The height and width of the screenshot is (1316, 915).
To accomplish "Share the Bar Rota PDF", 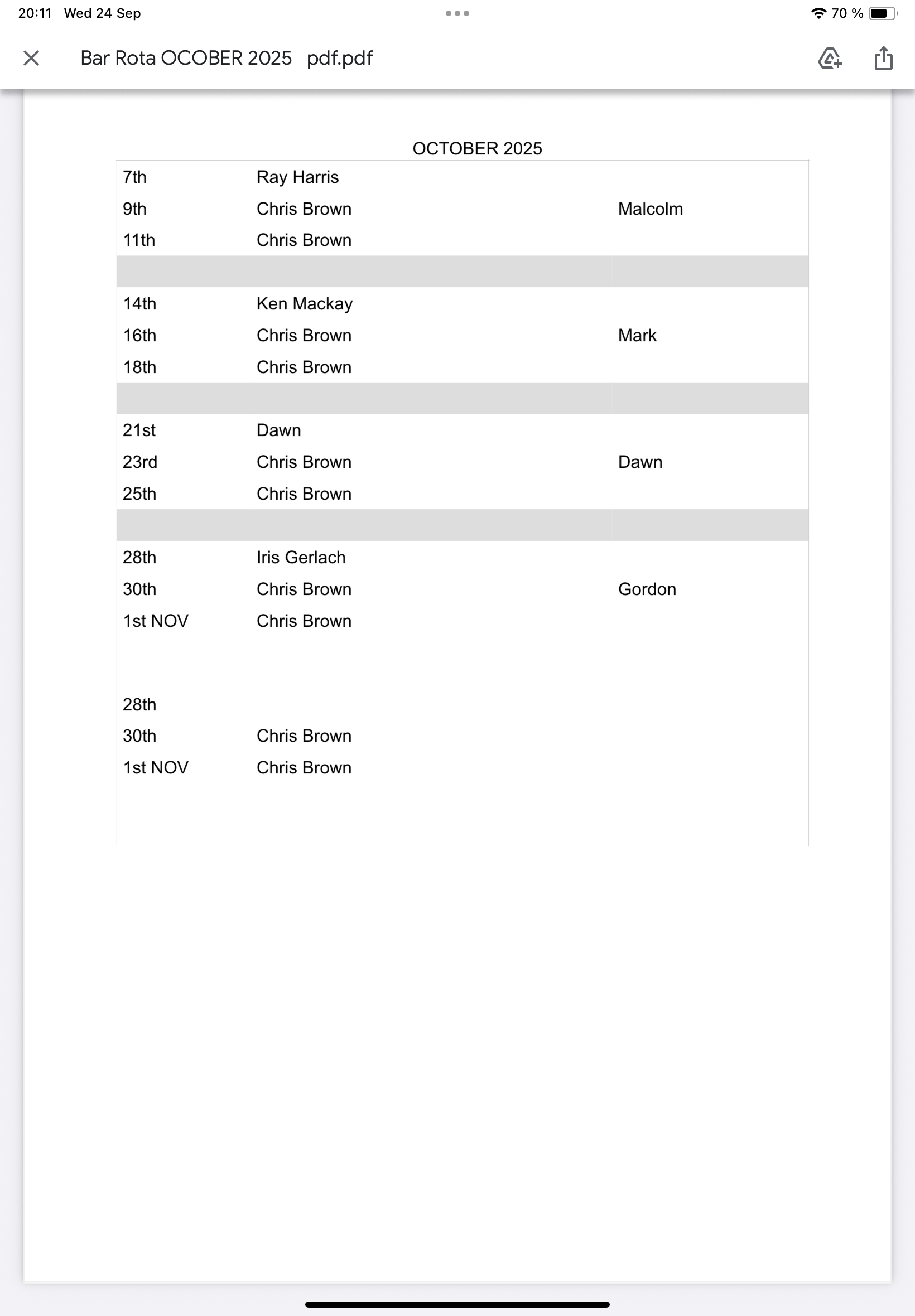I will (x=883, y=58).
